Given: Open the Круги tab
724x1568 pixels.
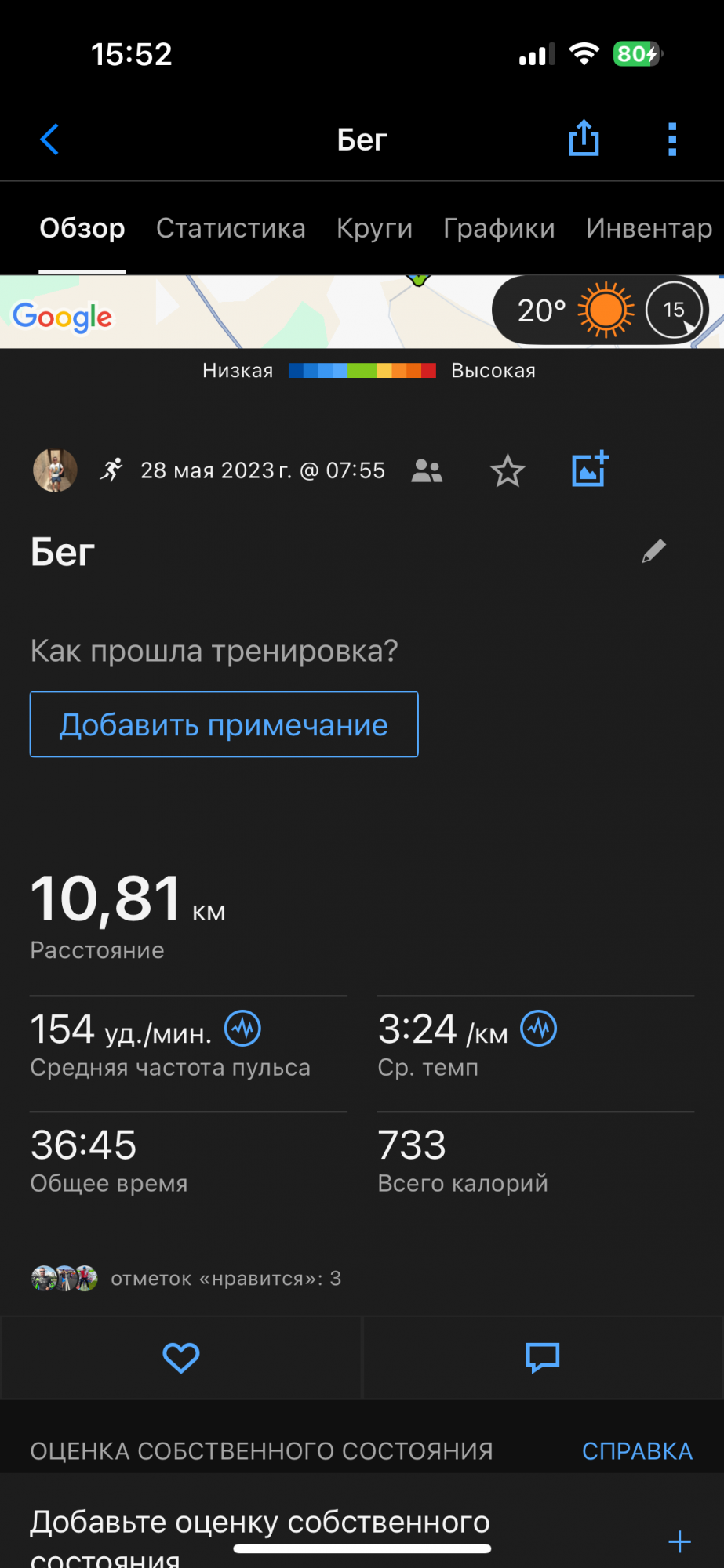Looking at the screenshot, I should (374, 228).
